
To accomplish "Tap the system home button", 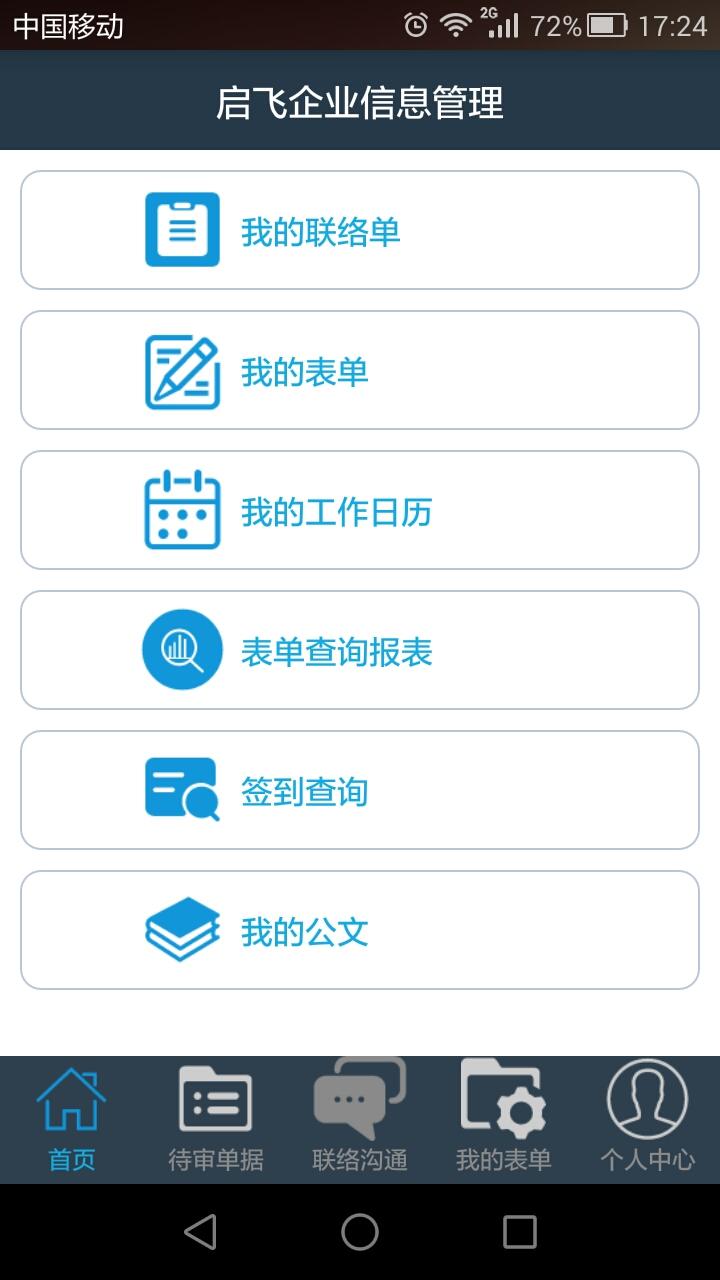I will click(360, 1232).
